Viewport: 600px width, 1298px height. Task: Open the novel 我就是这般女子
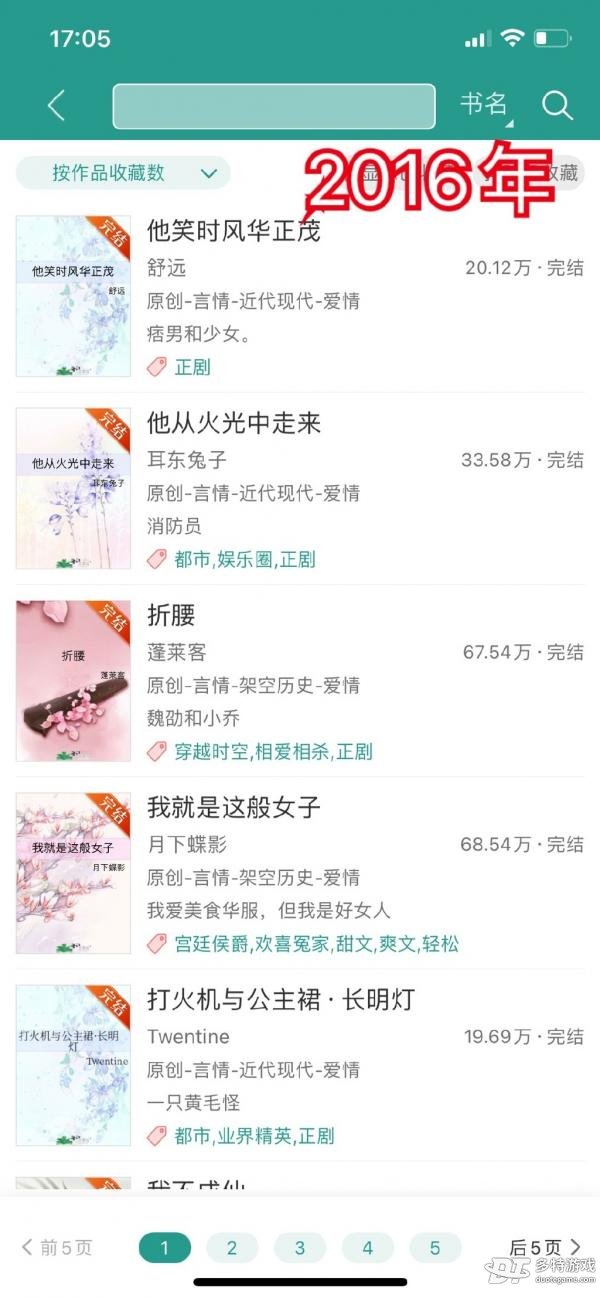pos(233,808)
